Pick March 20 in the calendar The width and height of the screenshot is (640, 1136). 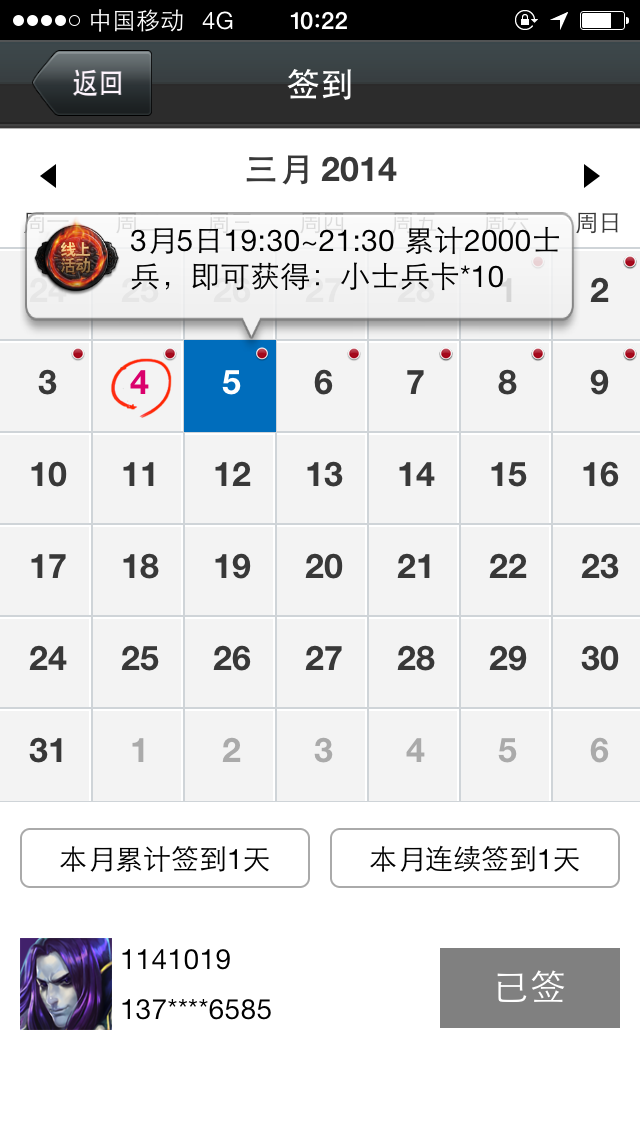[x=323, y=569]
